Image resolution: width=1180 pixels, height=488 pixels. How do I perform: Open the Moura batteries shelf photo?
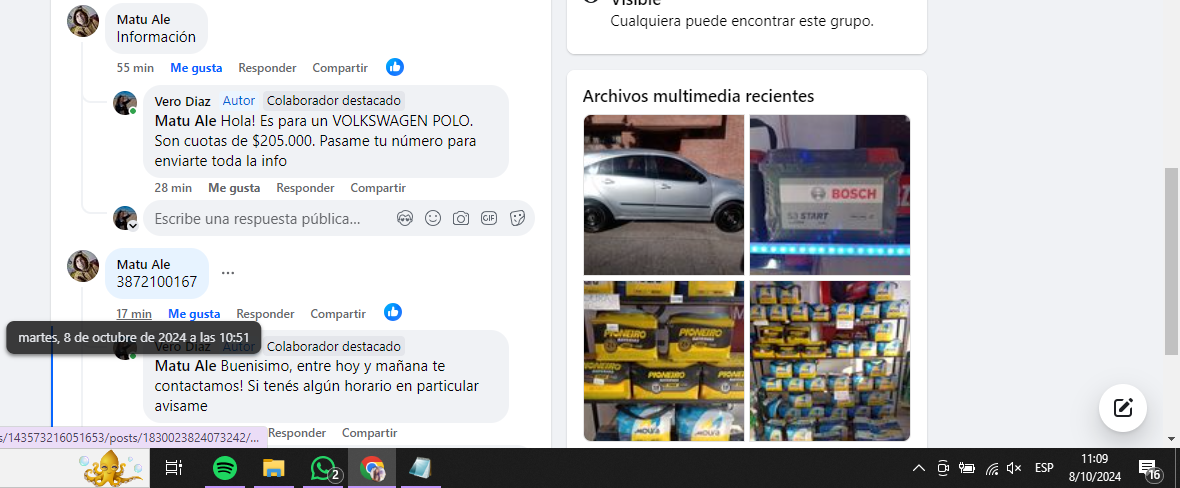(830, 360)
